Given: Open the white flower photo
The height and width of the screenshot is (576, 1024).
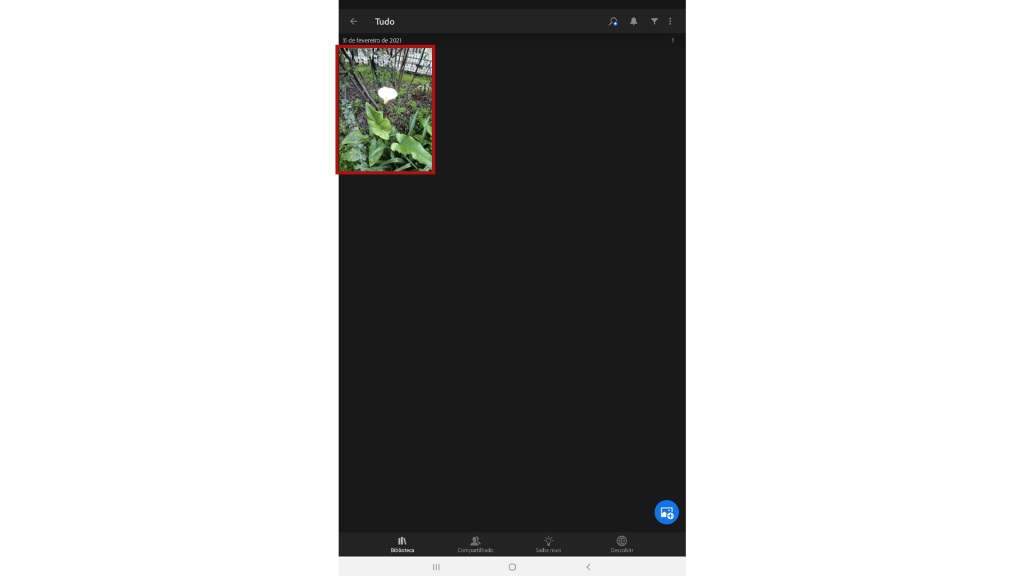Looking at the screenshot, I should click(x=385, y=109).
